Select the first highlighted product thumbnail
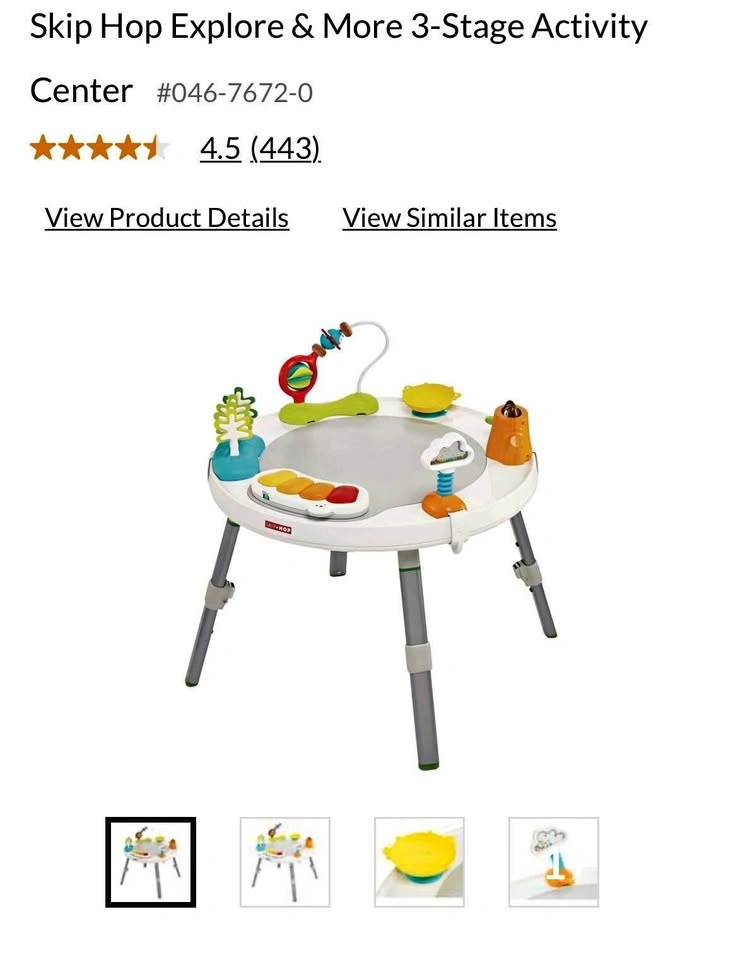 click(x=151, y=862)
